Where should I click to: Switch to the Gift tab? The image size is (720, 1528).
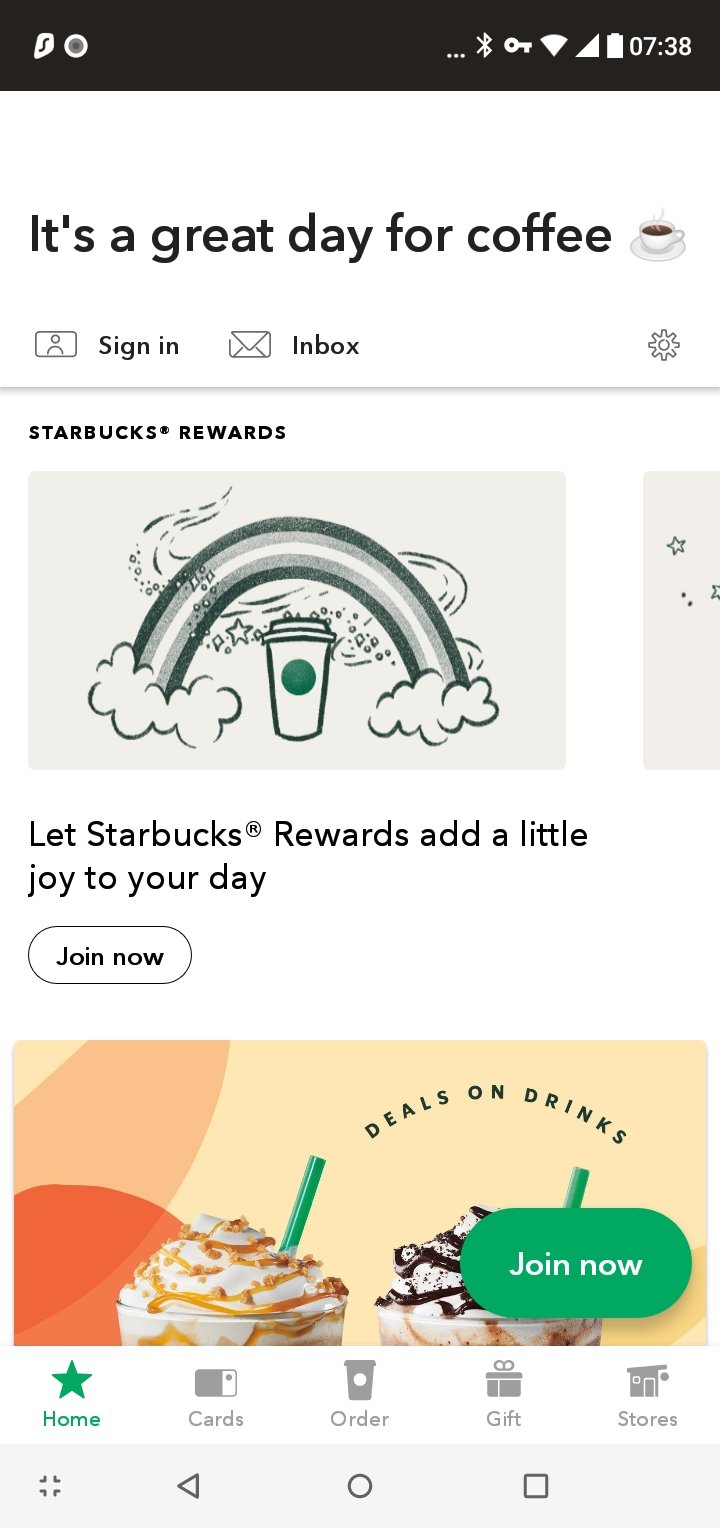[x=504, y=1395]
